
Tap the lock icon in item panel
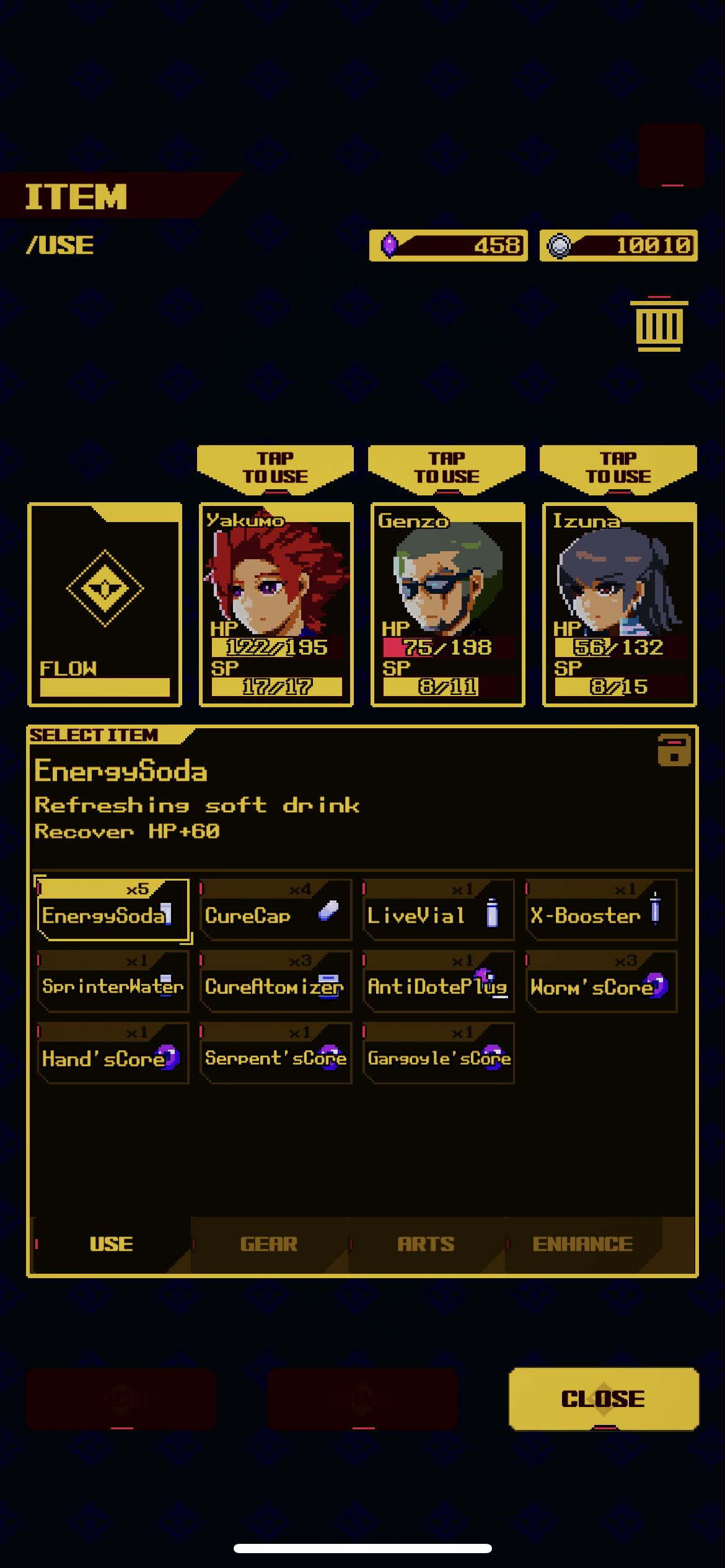point(674,751)
